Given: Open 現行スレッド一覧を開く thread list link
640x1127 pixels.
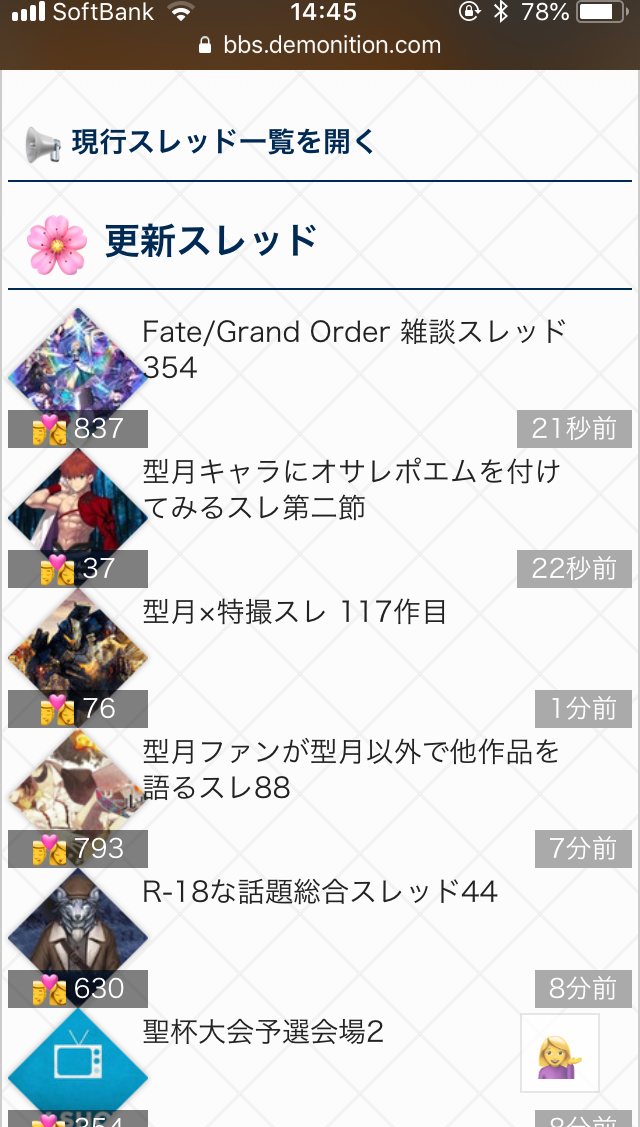Looking at the screenshot, I should coord(223,142).
